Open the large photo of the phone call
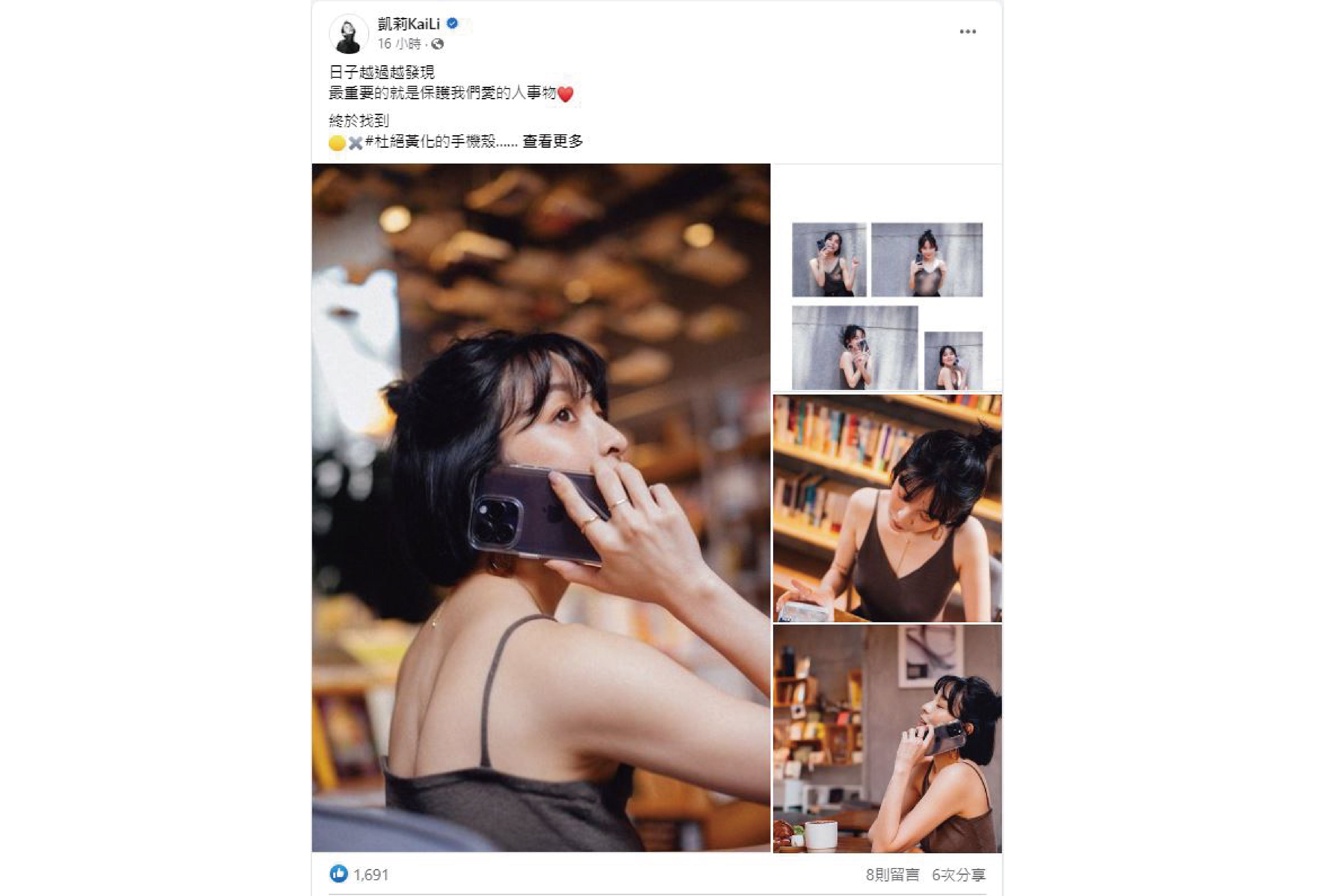Viewport: 1339px width, 896px height. (x=540, y=507)
